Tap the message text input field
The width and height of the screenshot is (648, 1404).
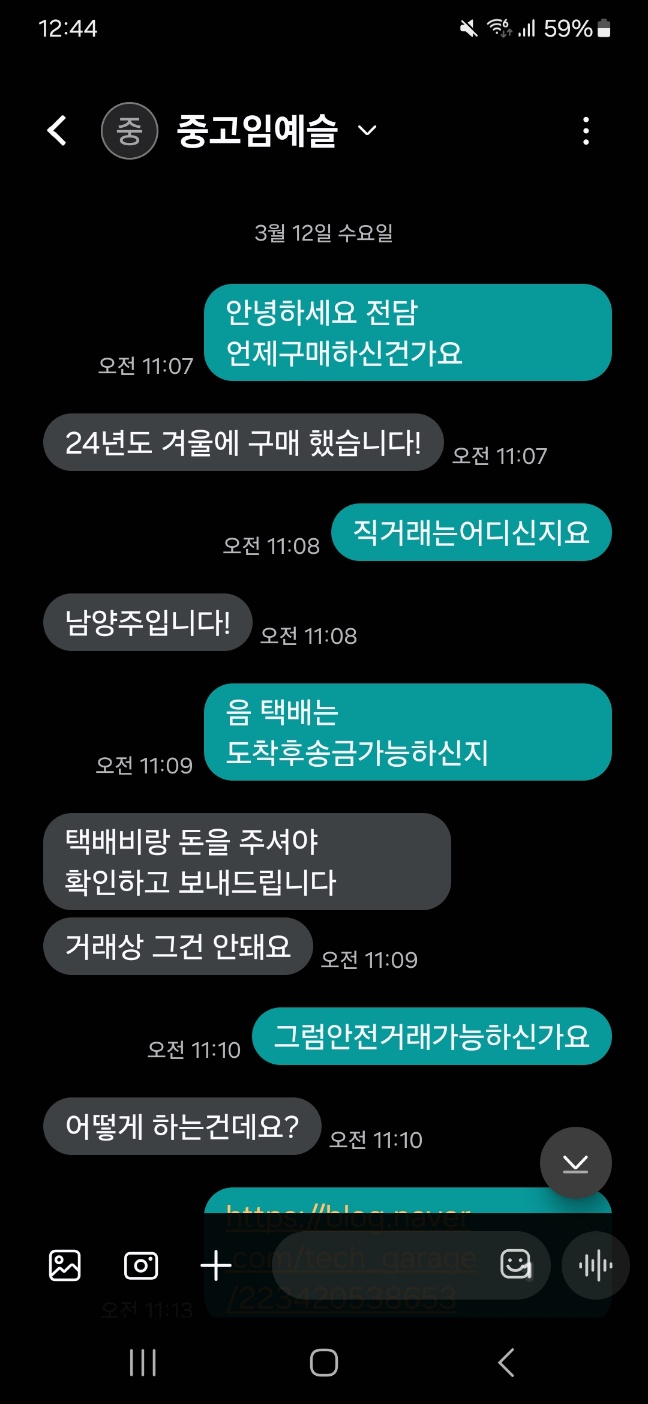(x=380, y=1266)
